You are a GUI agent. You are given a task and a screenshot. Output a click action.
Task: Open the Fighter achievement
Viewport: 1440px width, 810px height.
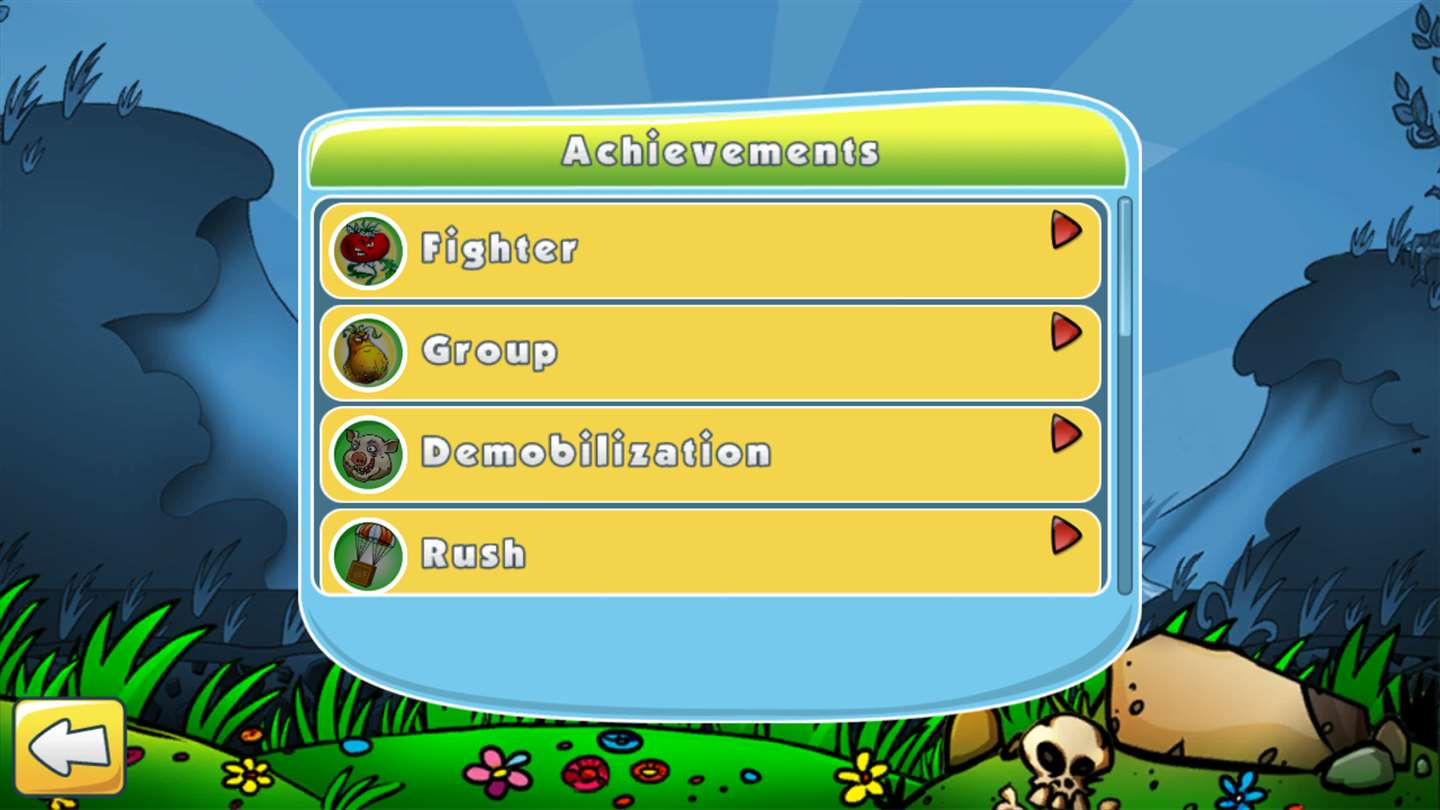pyautogui.click(x=710, y=250)
